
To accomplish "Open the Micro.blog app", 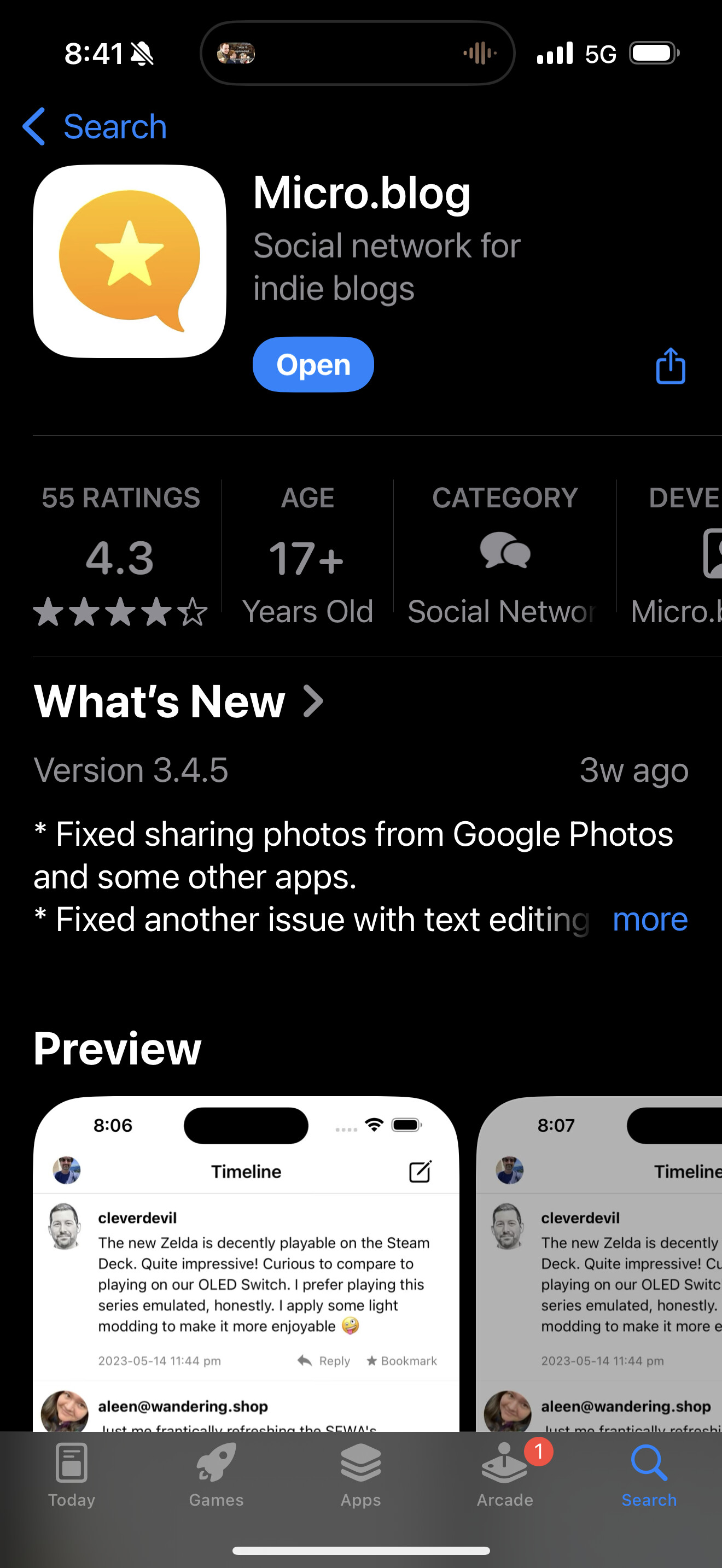I will [x=313, y=365].
